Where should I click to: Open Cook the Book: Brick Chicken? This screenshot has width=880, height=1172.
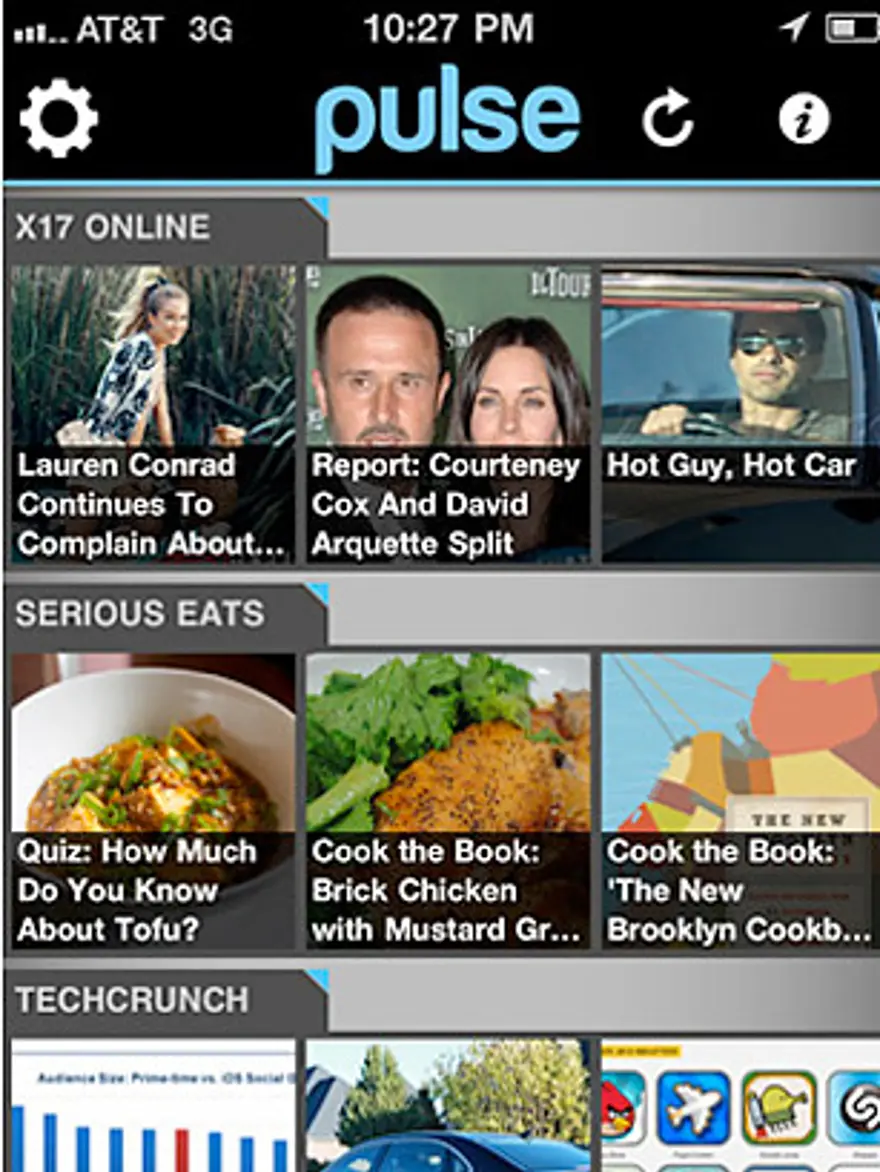click(448, 800)
